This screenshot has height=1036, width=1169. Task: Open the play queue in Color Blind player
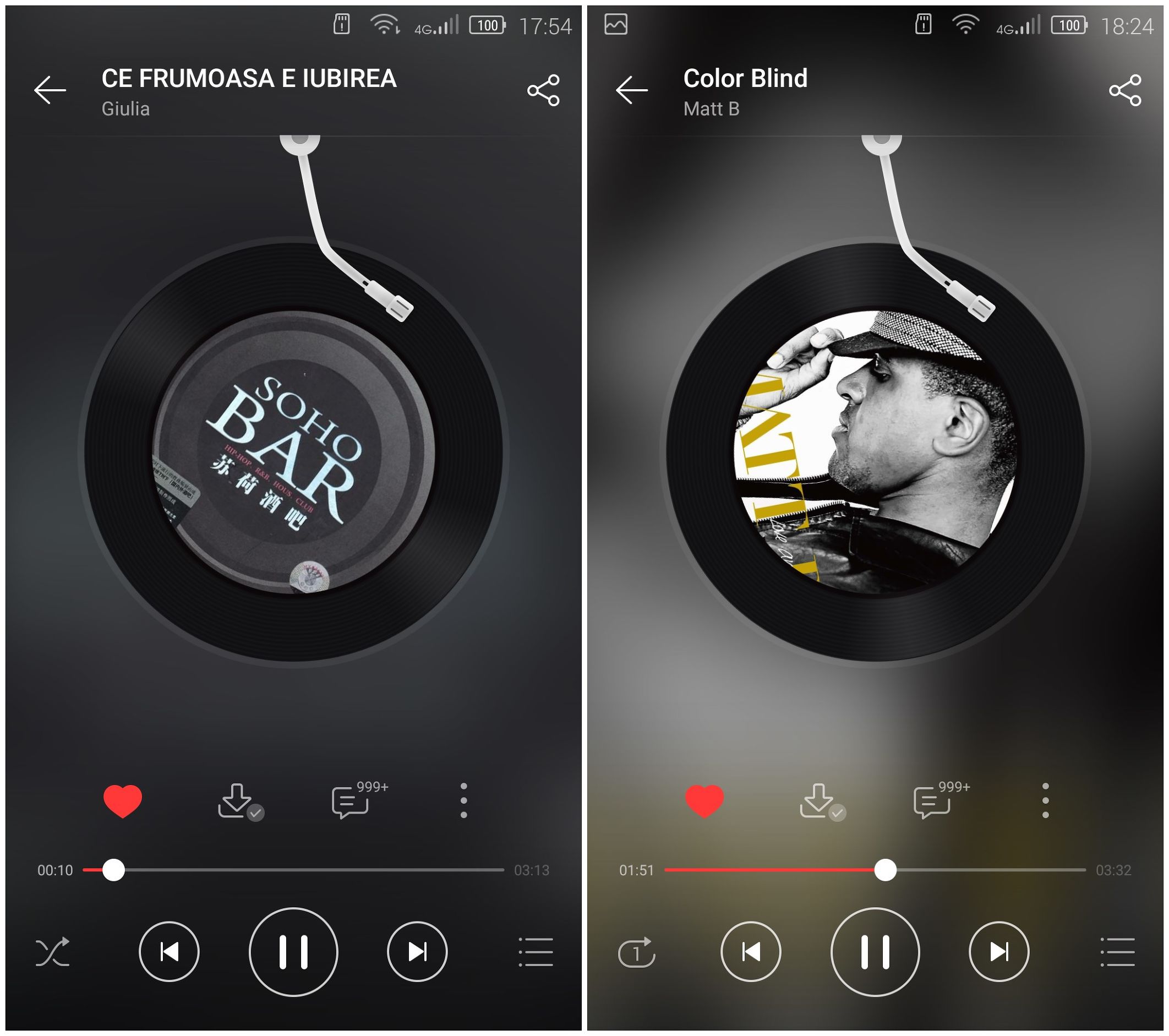coord(1117,952)
